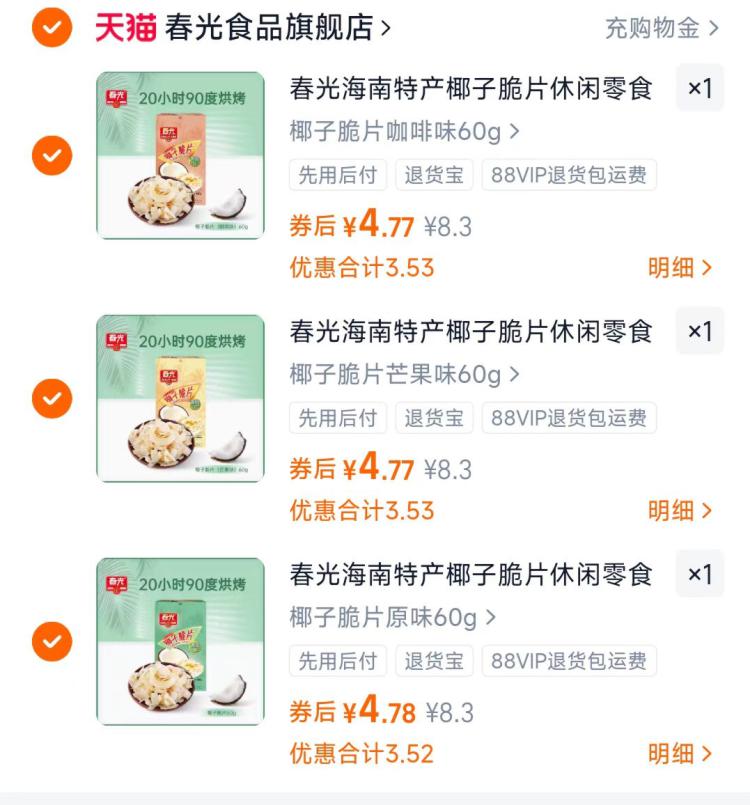Deselect the store checkbox for 春光食品旗舰店

click(50, 29)
